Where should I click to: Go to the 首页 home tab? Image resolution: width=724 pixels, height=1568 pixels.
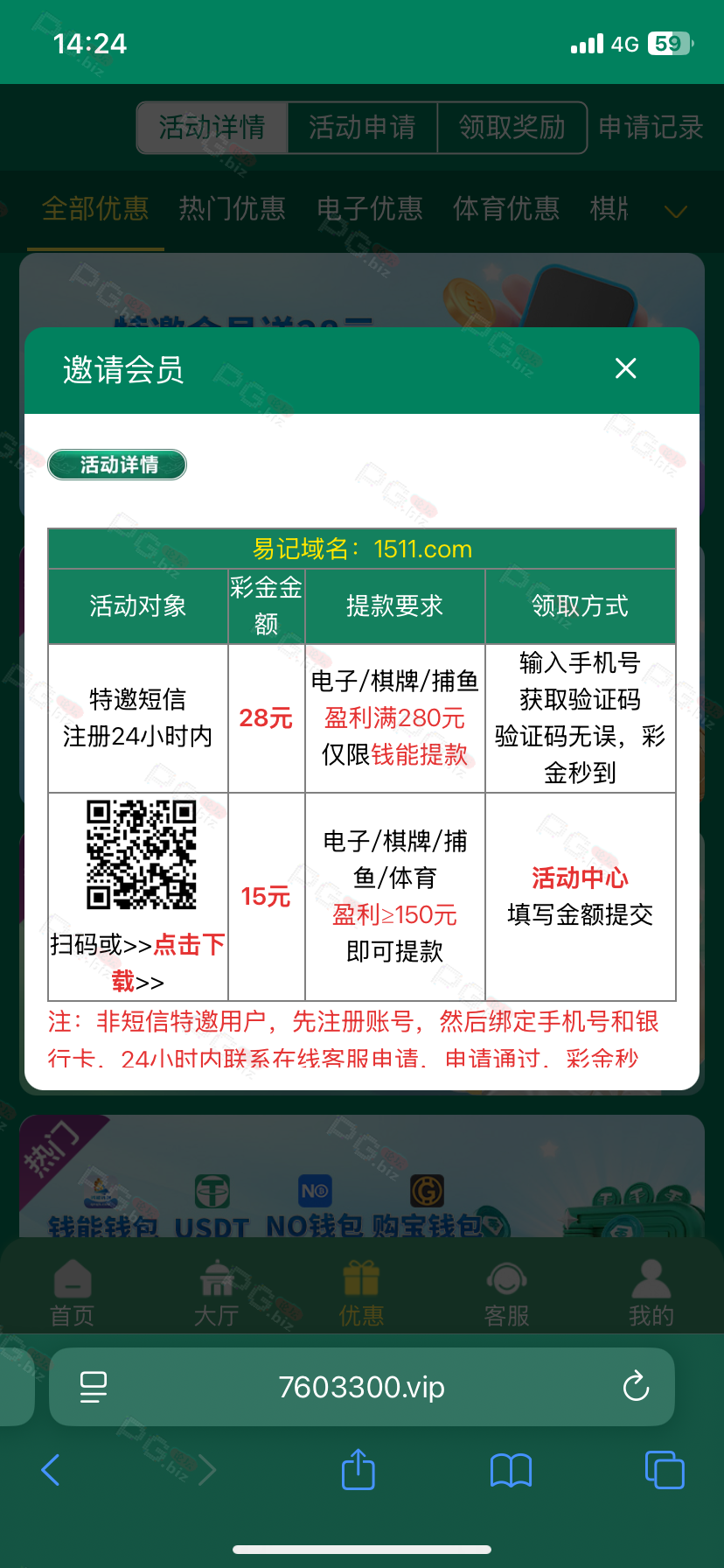coord(72,1293)
